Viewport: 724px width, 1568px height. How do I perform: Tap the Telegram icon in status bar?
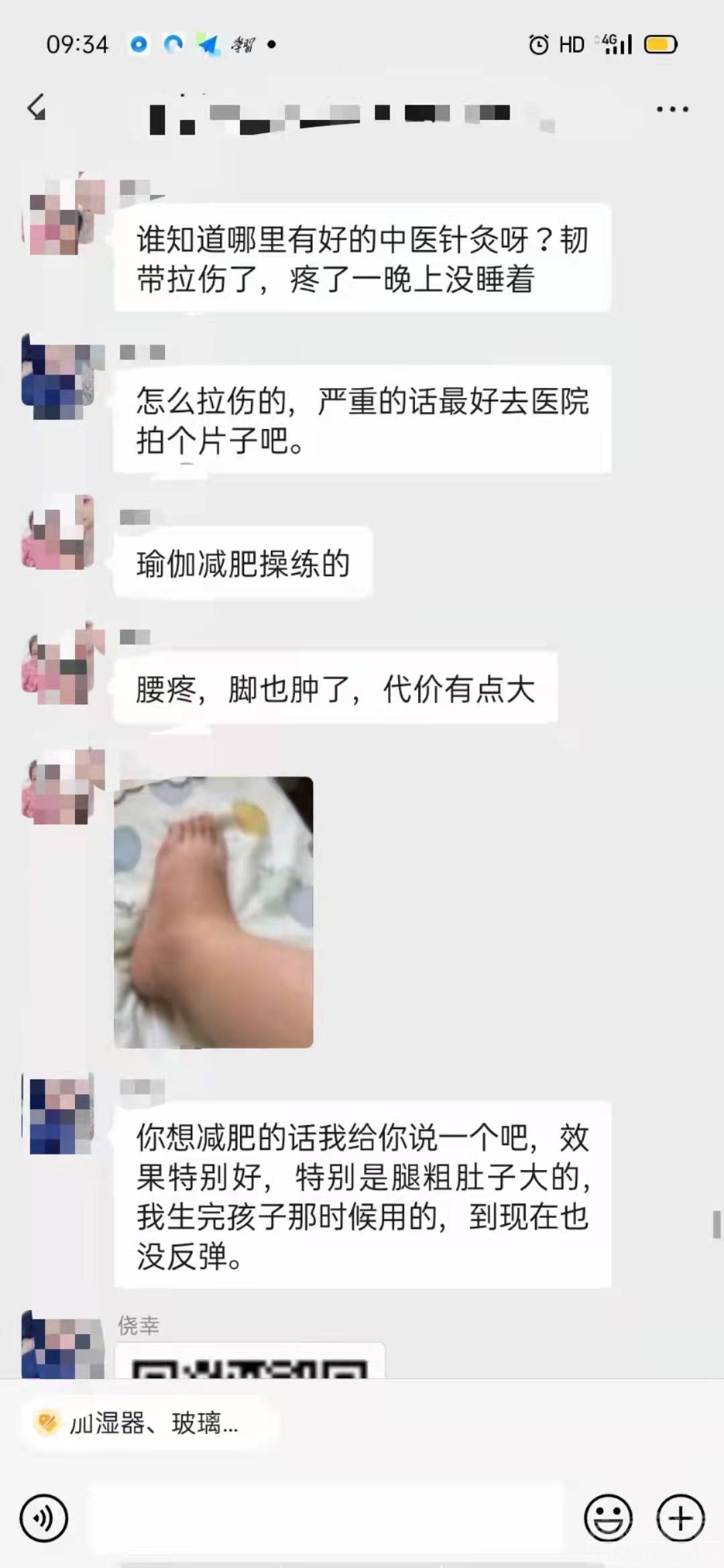coord(211,45)
